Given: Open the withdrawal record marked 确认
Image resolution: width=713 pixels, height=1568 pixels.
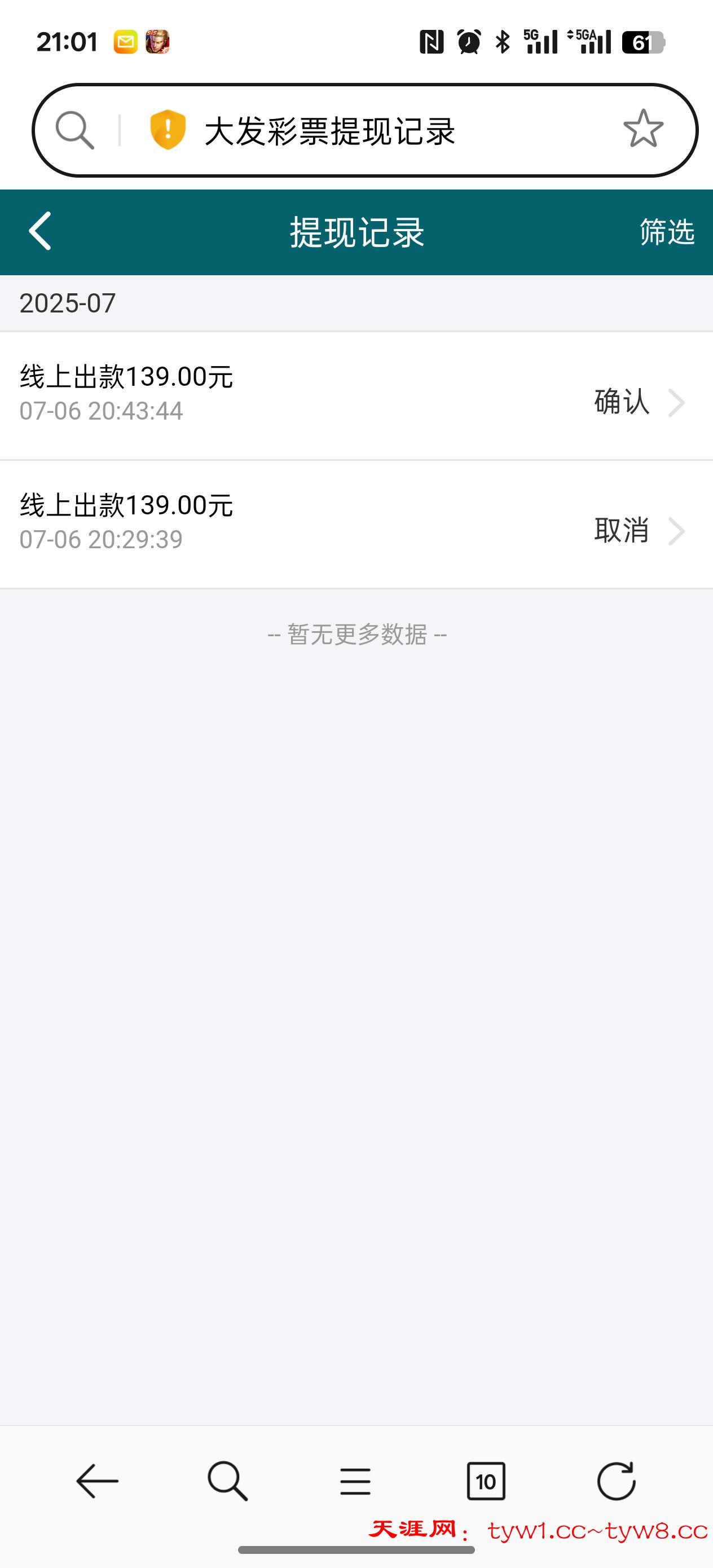Looking at the screenshot, I should (x=356, y=395).
